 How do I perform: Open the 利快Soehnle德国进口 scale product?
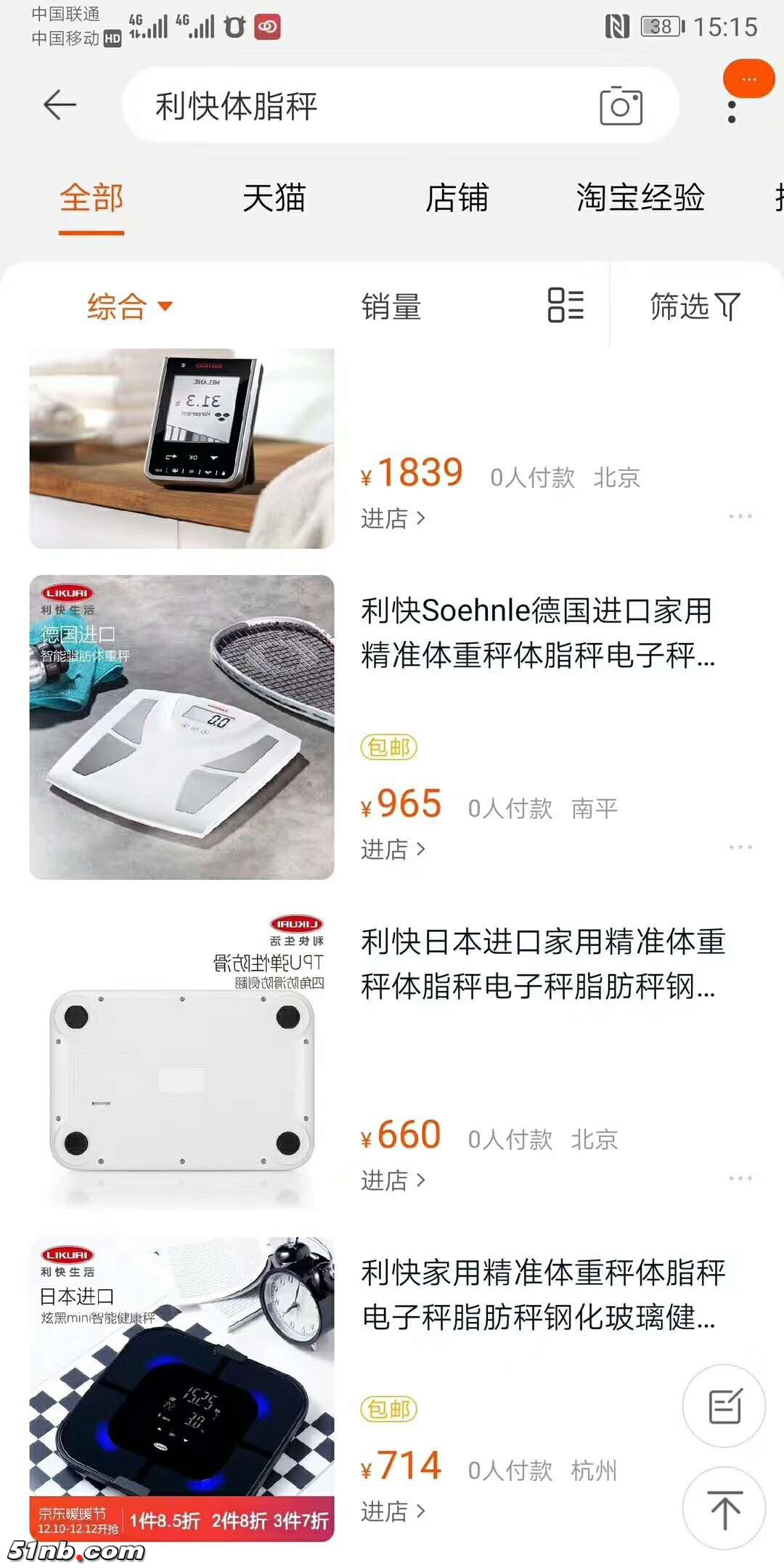(x=537, y=633)
